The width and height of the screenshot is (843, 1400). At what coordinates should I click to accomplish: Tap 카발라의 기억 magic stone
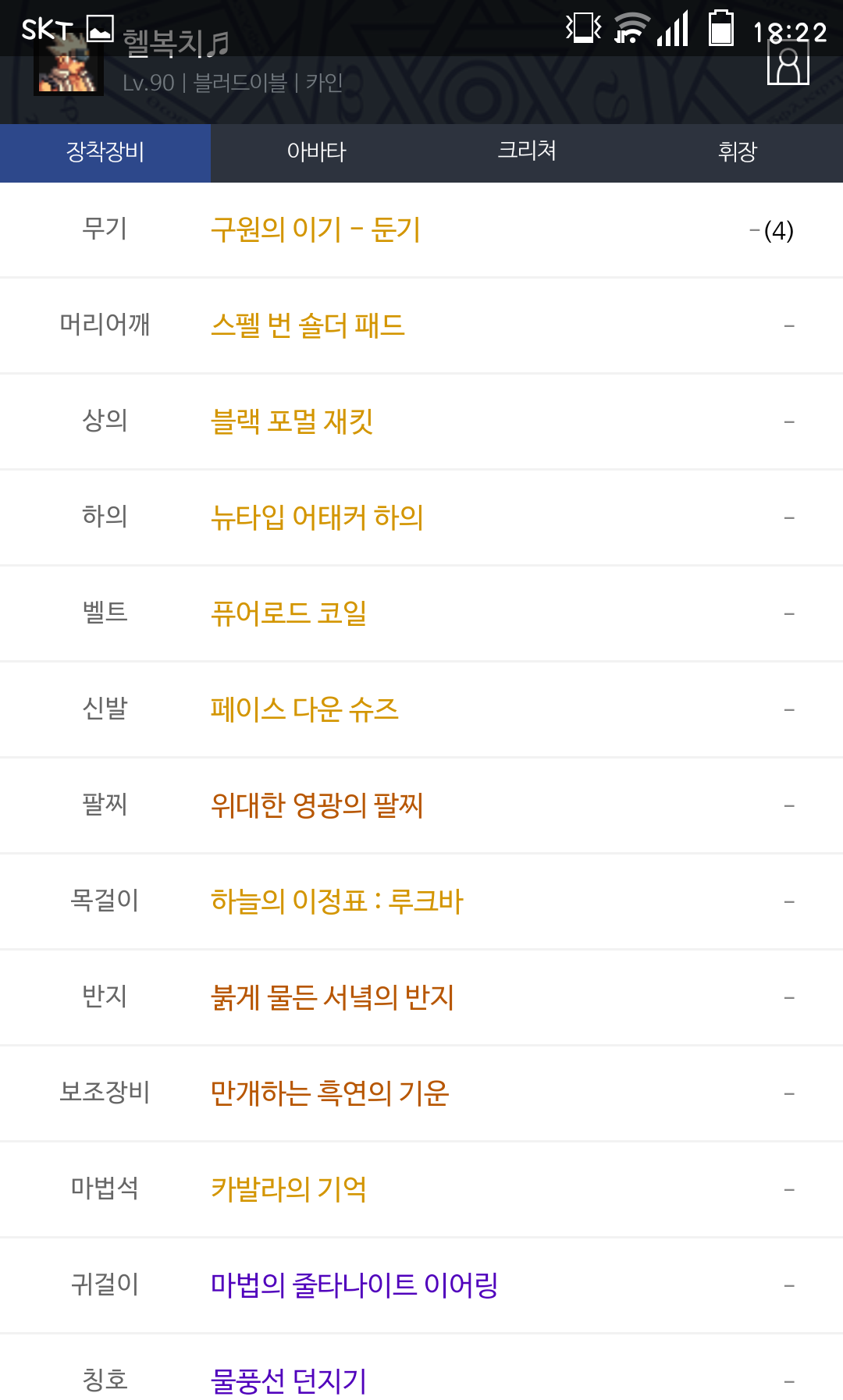(289, 1189)
